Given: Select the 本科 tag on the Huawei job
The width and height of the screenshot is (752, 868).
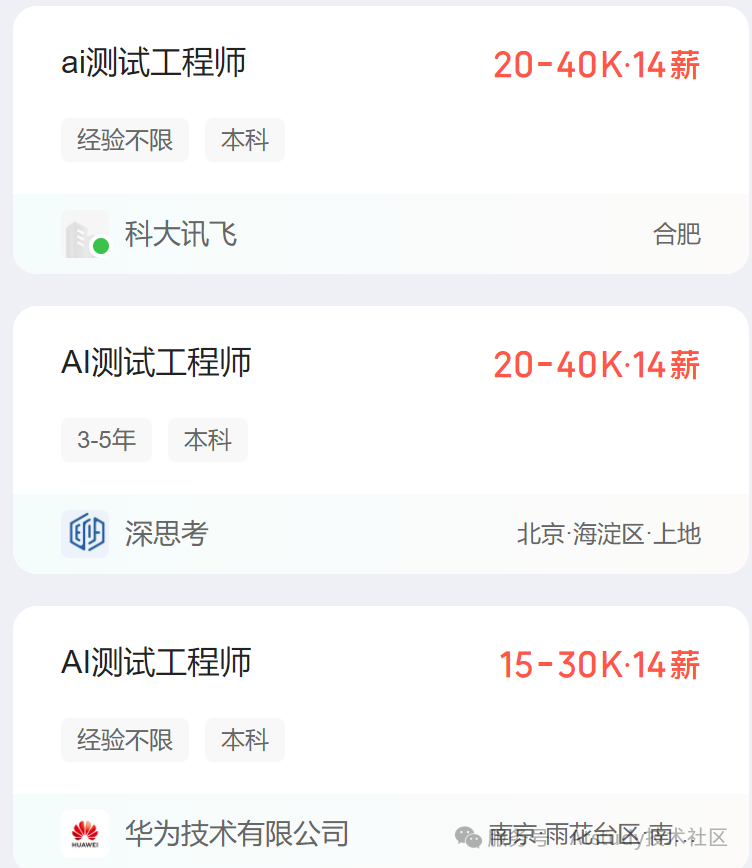Looking at the screenshot, I should [x=245, y=740].
